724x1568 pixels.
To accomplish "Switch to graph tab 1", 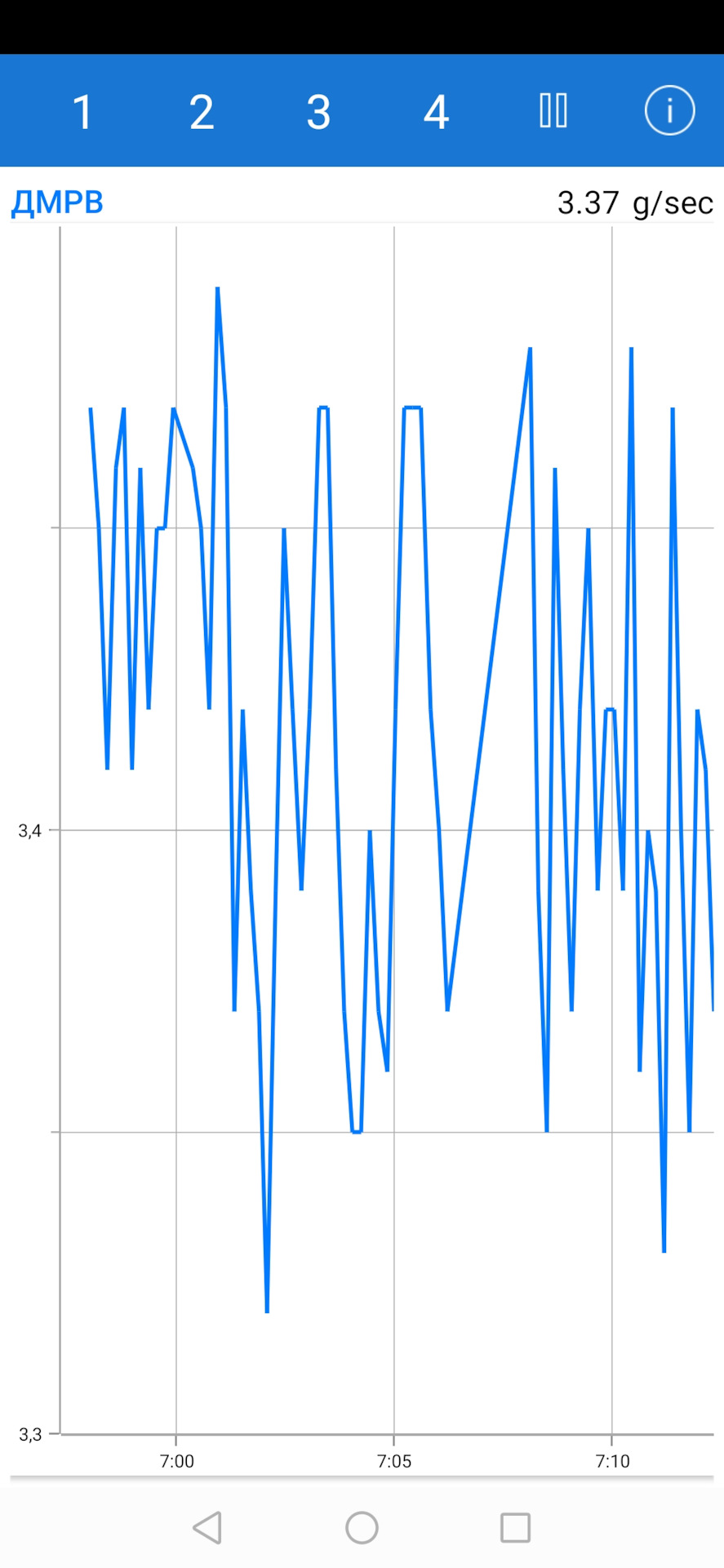I will (x=82, y=112).
